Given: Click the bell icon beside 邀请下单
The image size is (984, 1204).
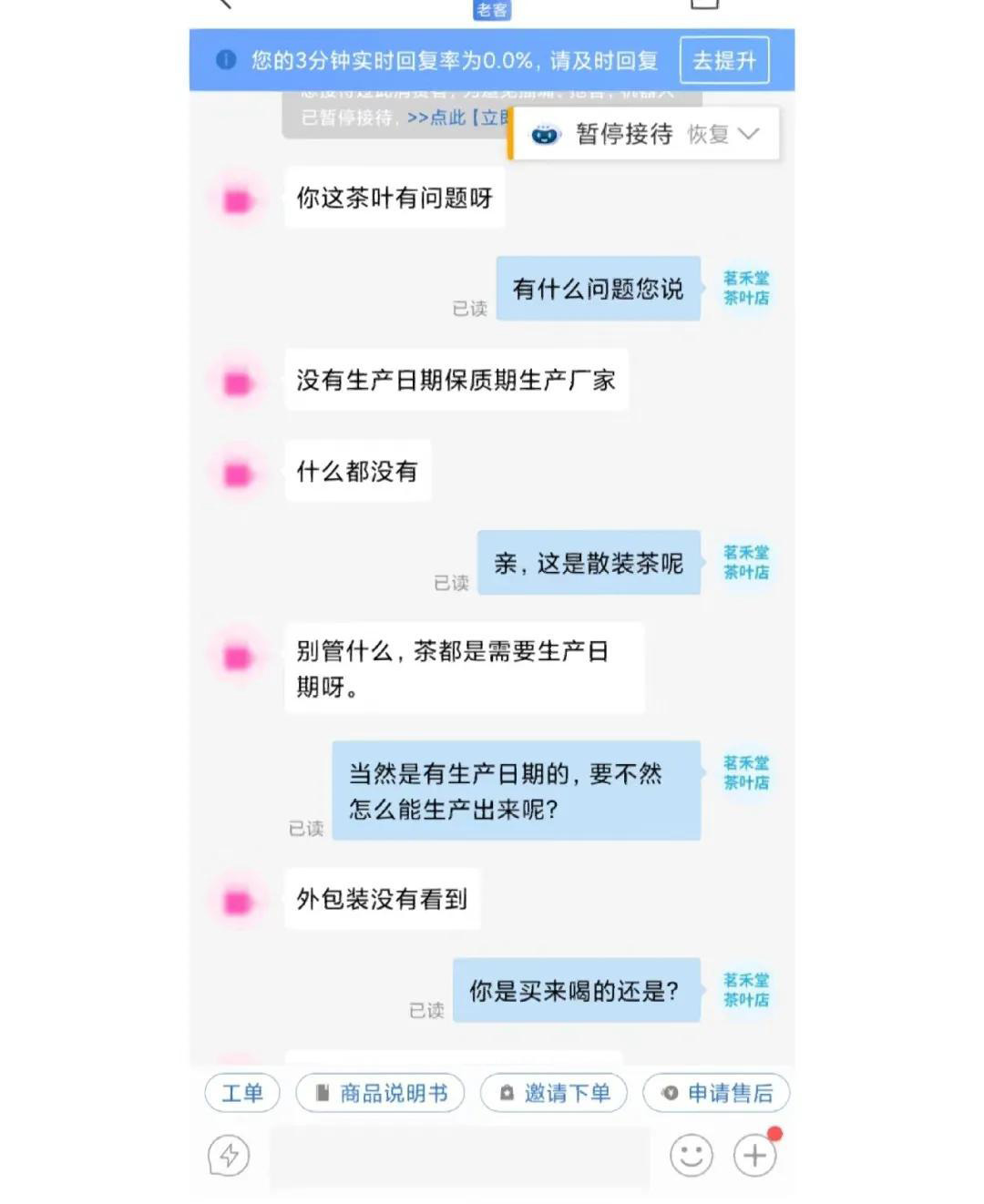Looking at the screenshot, I should point(506,1093).
